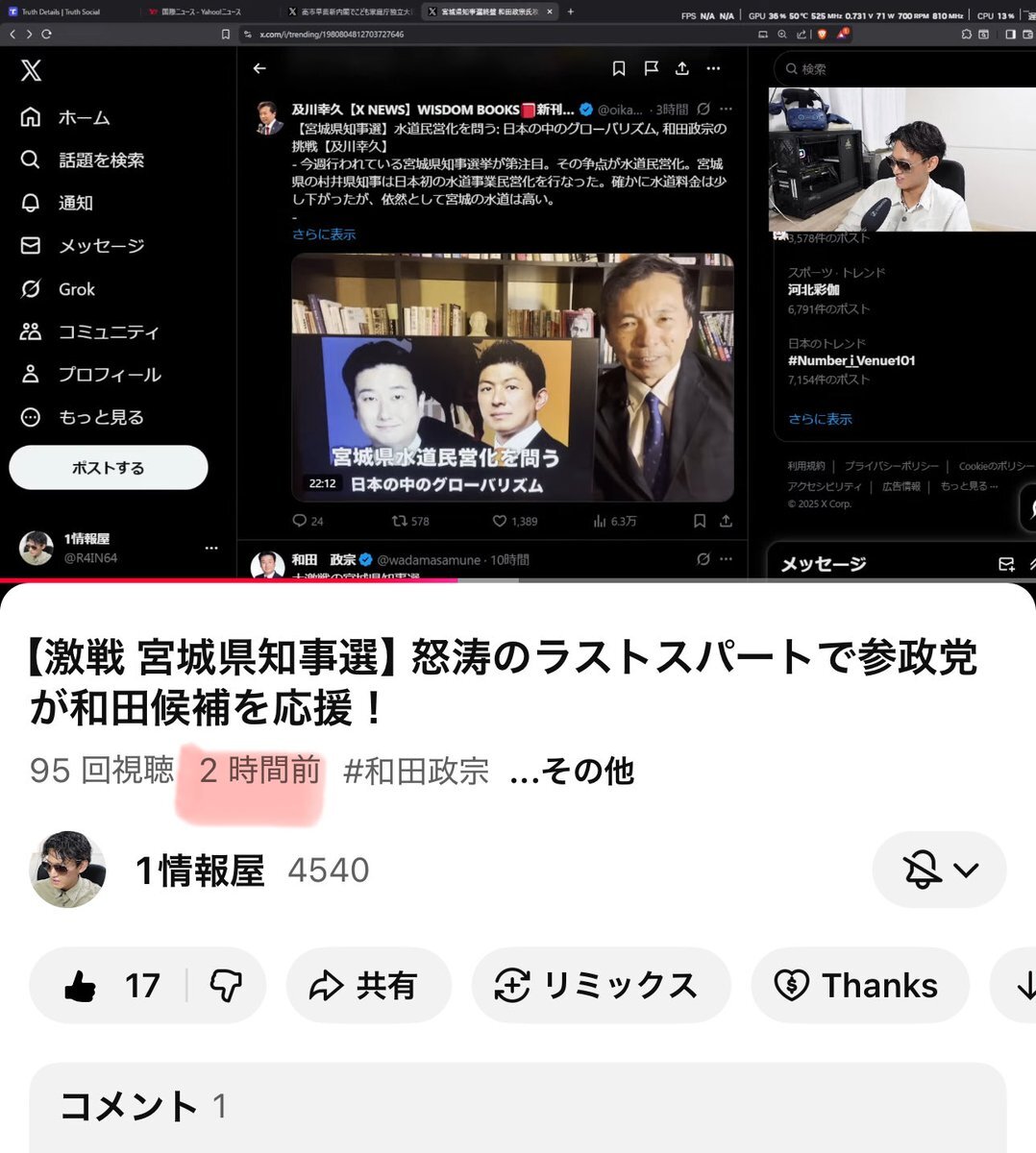Open the notification bell options

(939, 870)
